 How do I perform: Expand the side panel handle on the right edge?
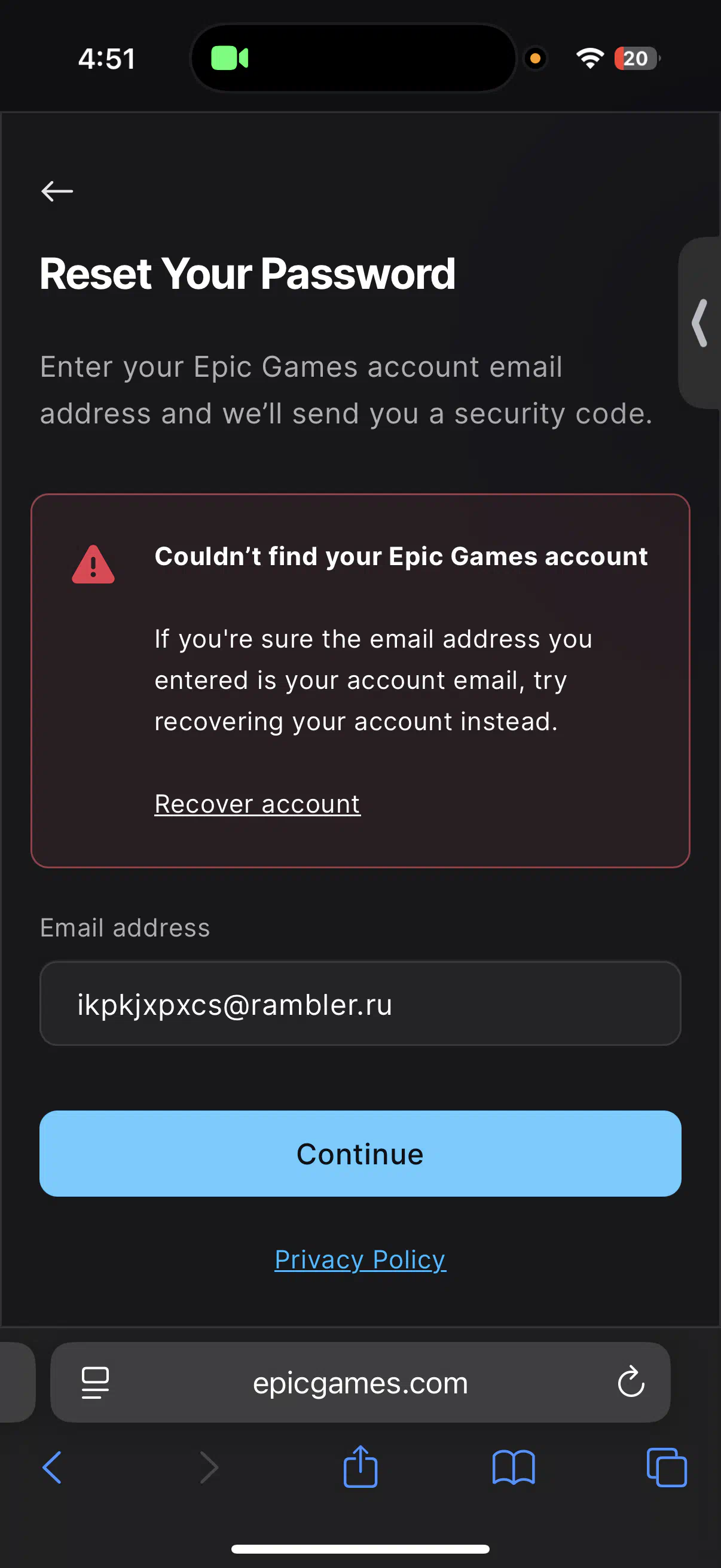pyautogui.click(x=700, y=322)
